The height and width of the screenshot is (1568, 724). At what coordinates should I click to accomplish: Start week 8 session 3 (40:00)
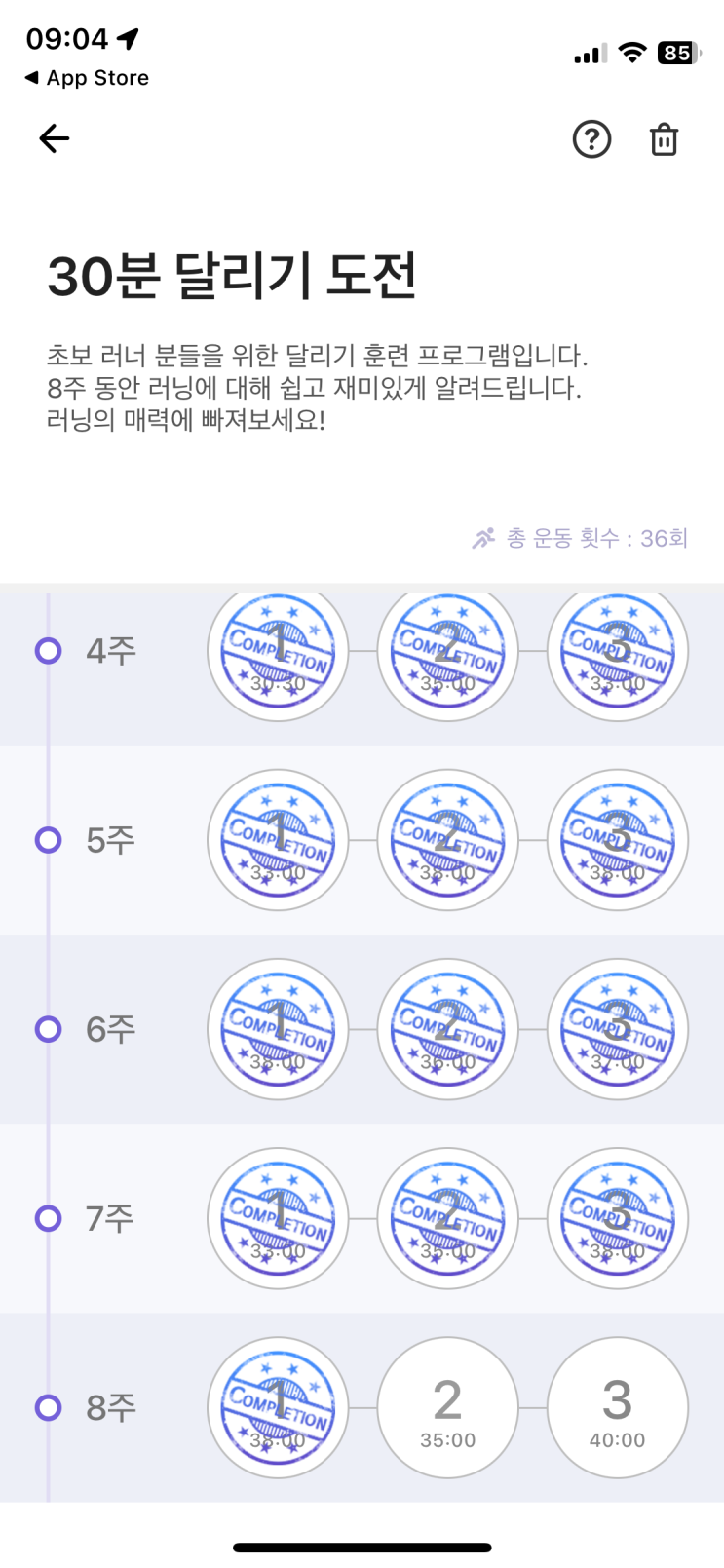[x=617, y=1407]
